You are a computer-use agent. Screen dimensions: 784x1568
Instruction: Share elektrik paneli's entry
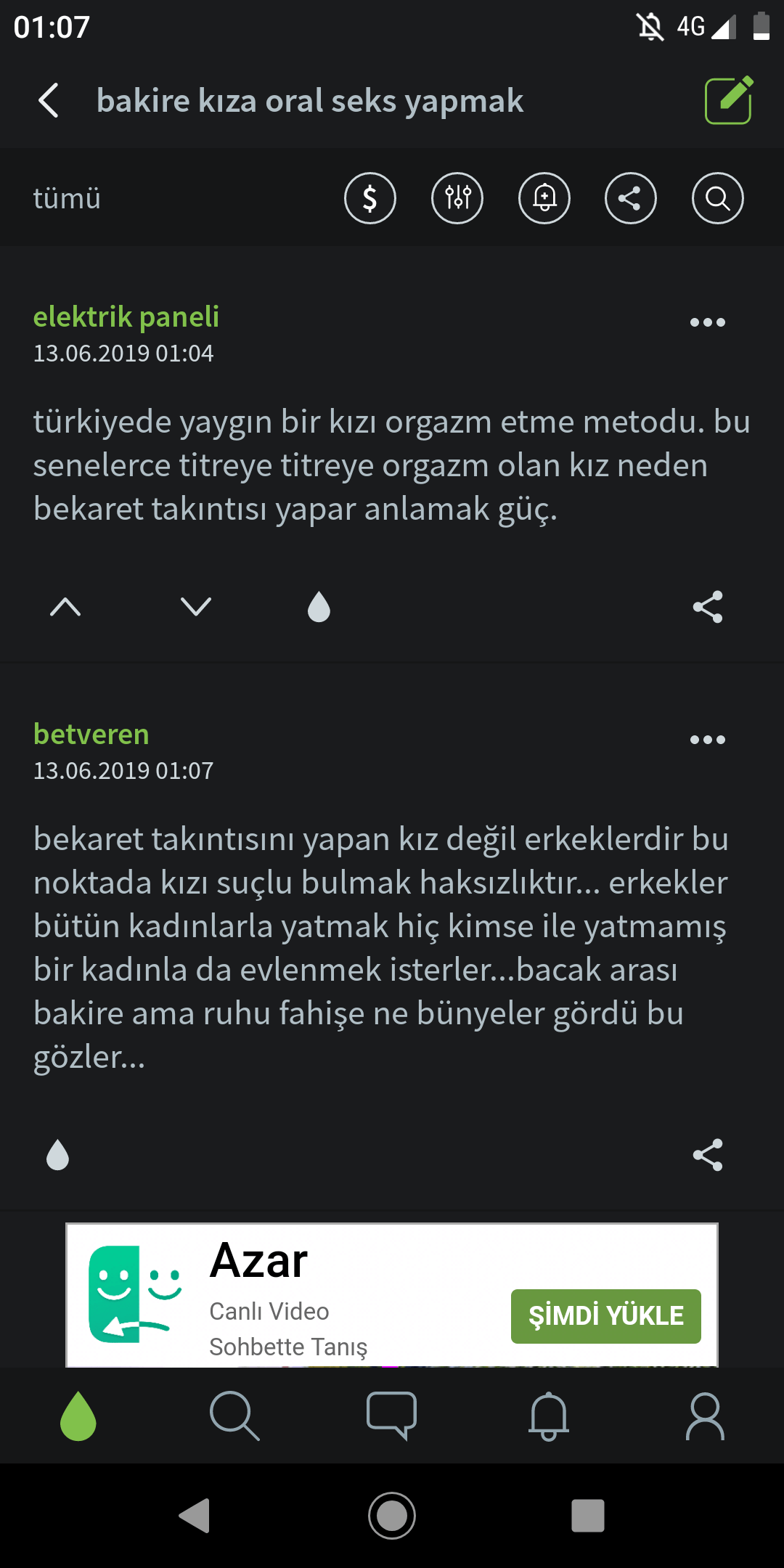(x=707, y=607)
